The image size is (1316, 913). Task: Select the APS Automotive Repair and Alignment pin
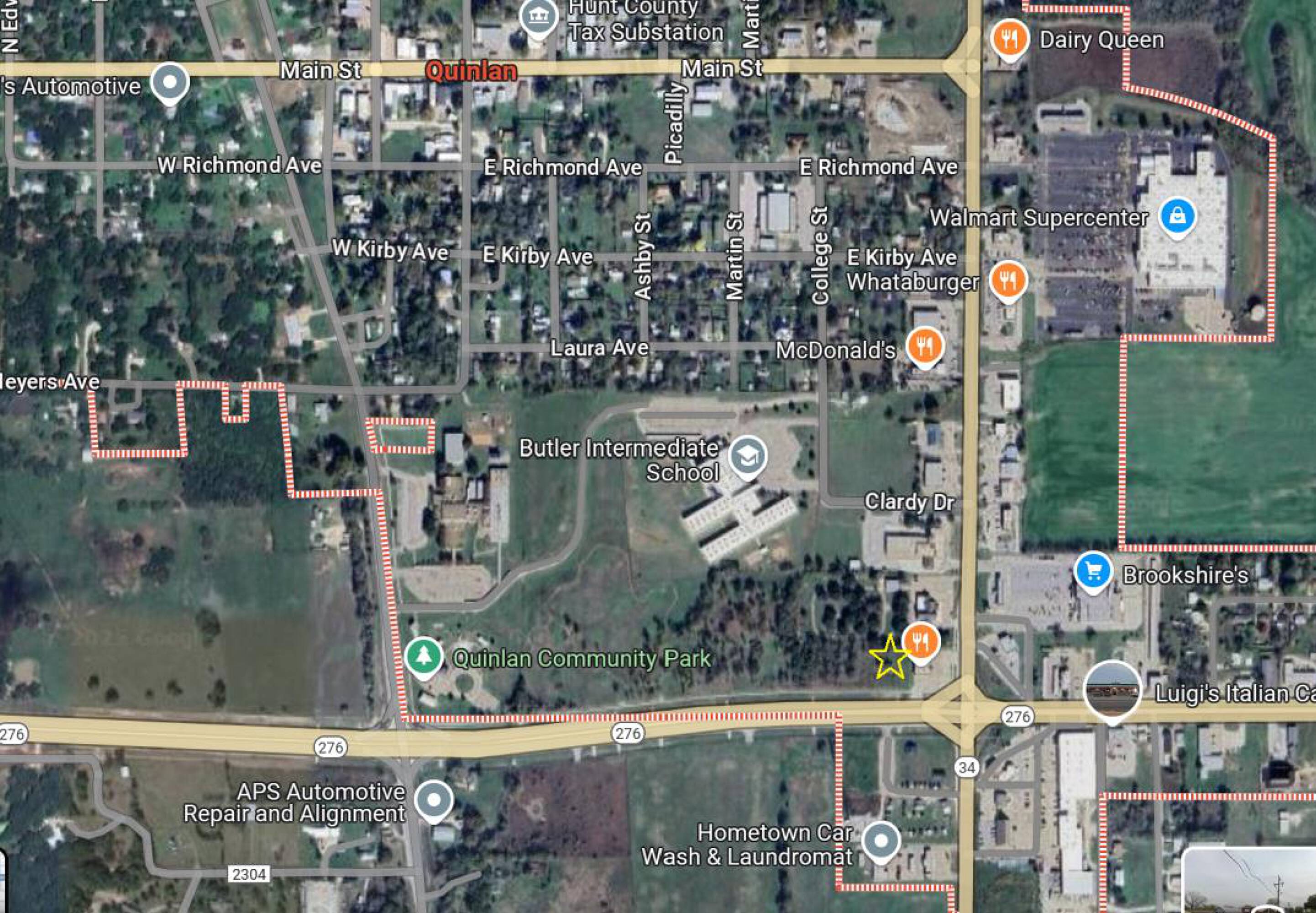[x=434, y=800]
